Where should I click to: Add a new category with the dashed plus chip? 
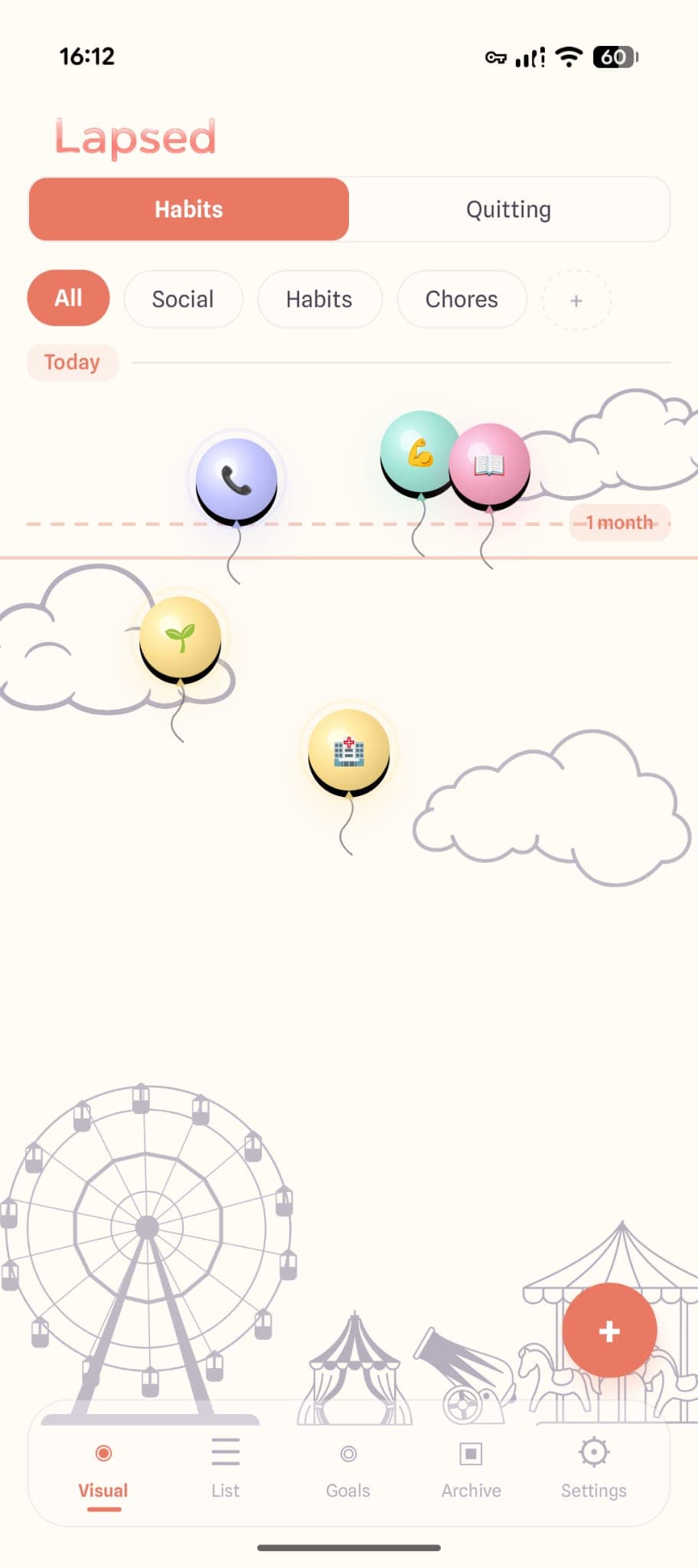coord(576,301)
